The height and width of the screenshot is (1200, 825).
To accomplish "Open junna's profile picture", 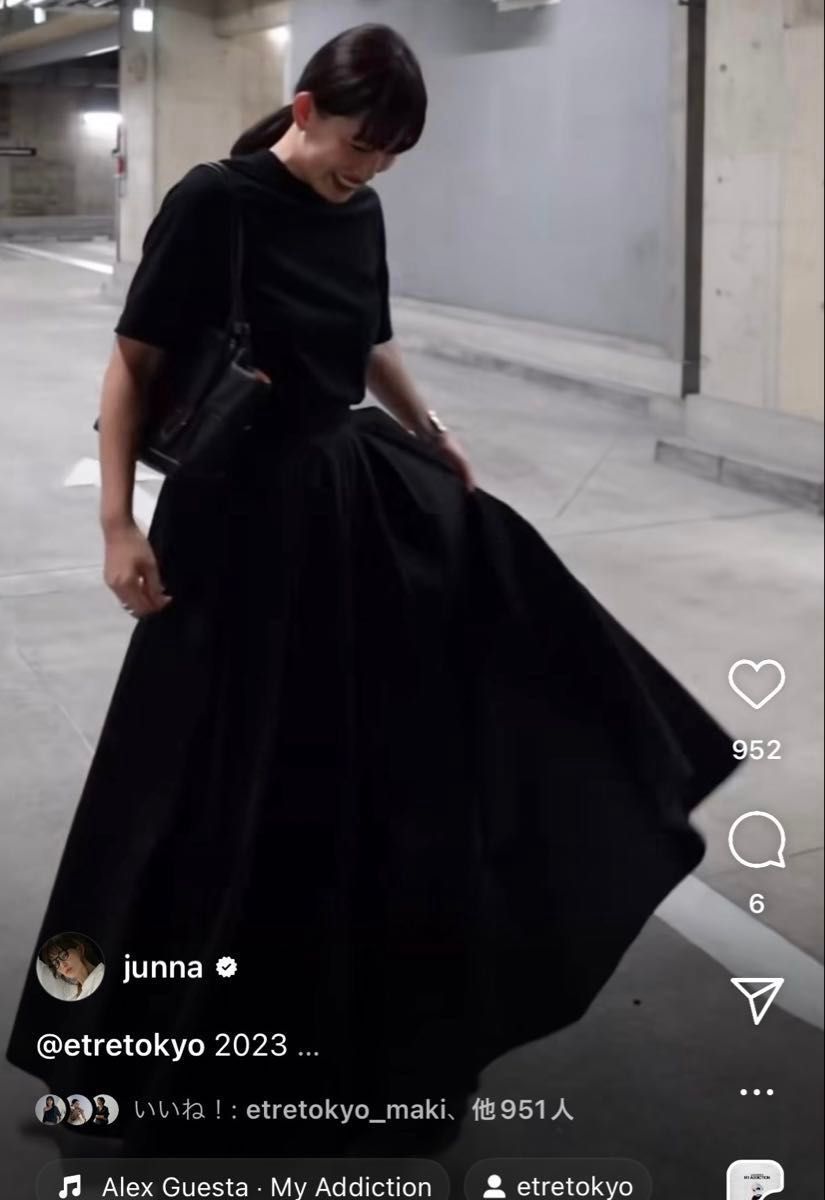I will (70, 967).
